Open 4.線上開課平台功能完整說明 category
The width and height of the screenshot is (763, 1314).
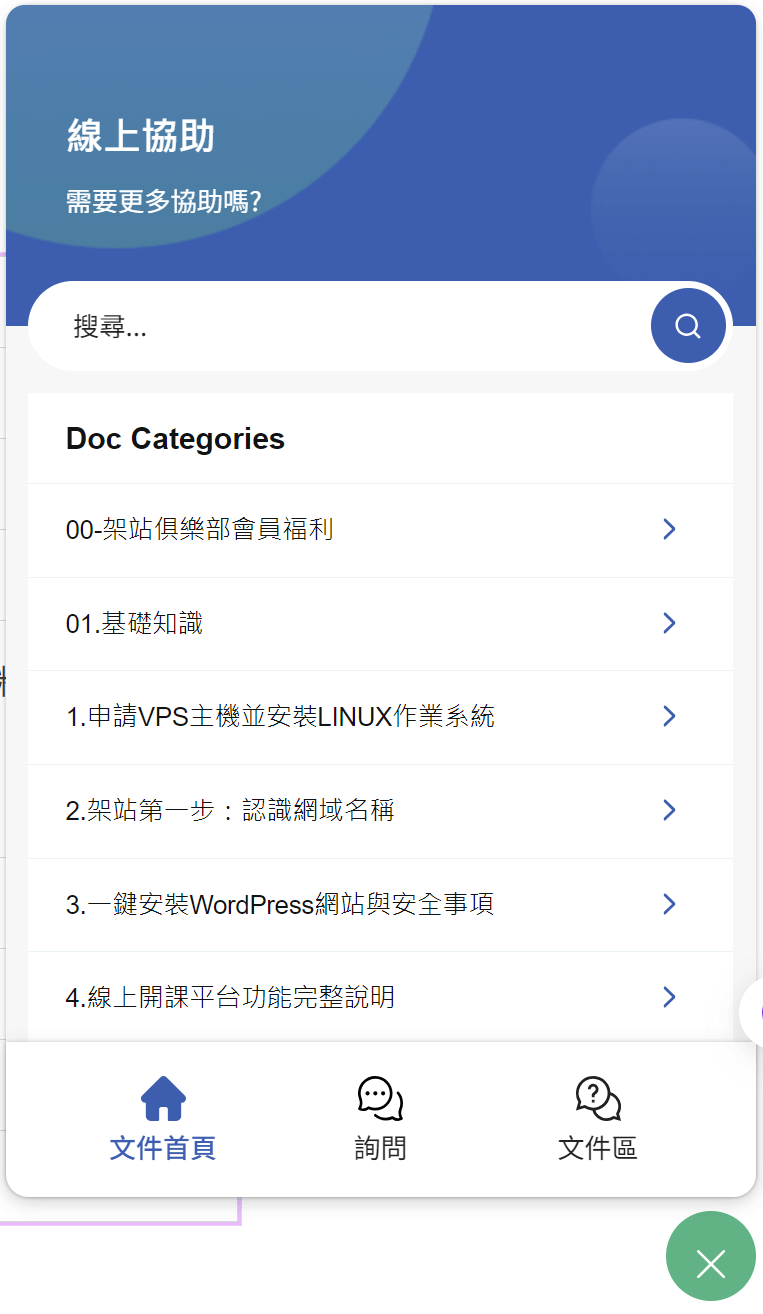click(x=380, y=997)
